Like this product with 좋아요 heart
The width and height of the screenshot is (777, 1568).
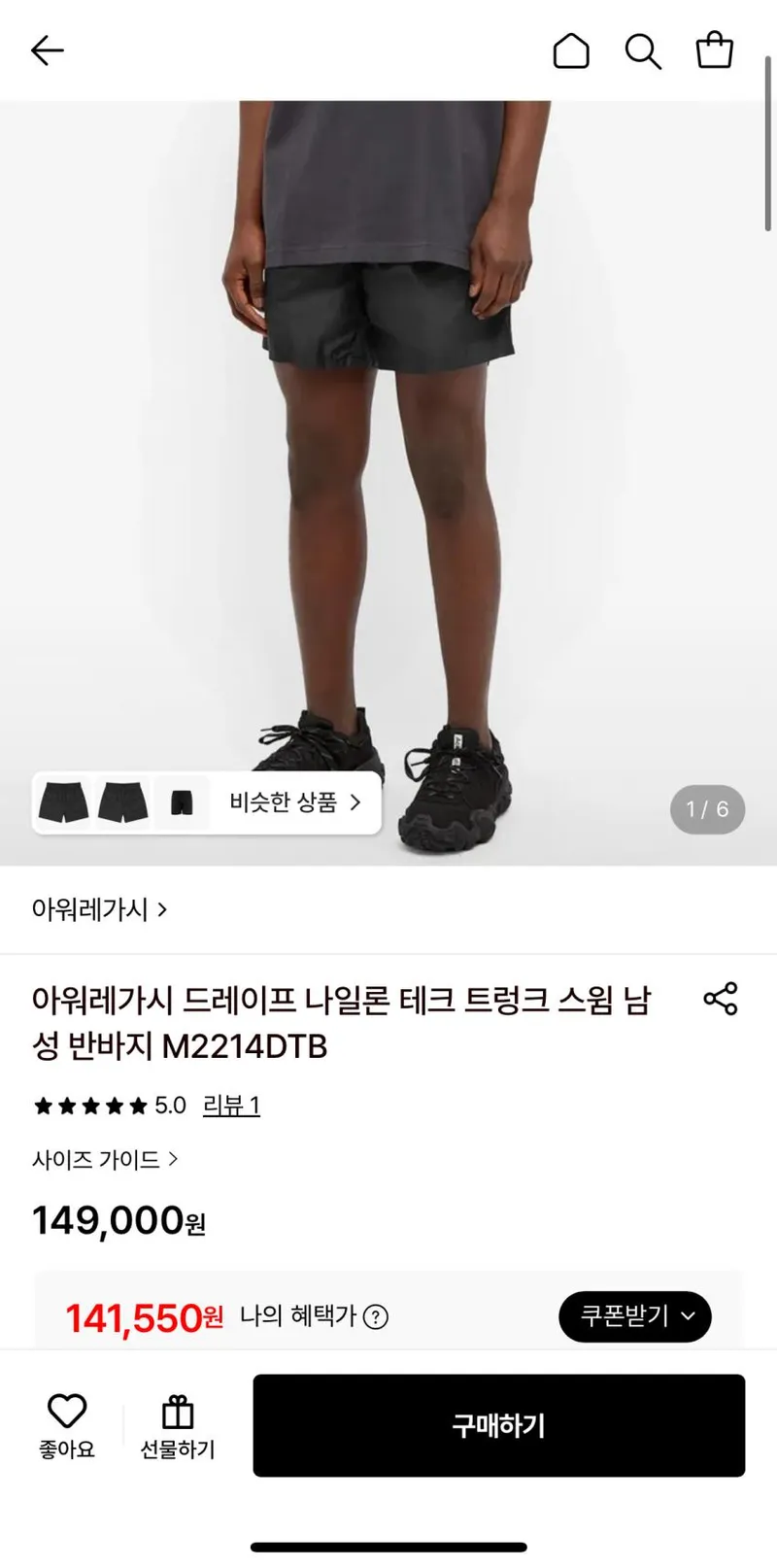pos(67,1425)
